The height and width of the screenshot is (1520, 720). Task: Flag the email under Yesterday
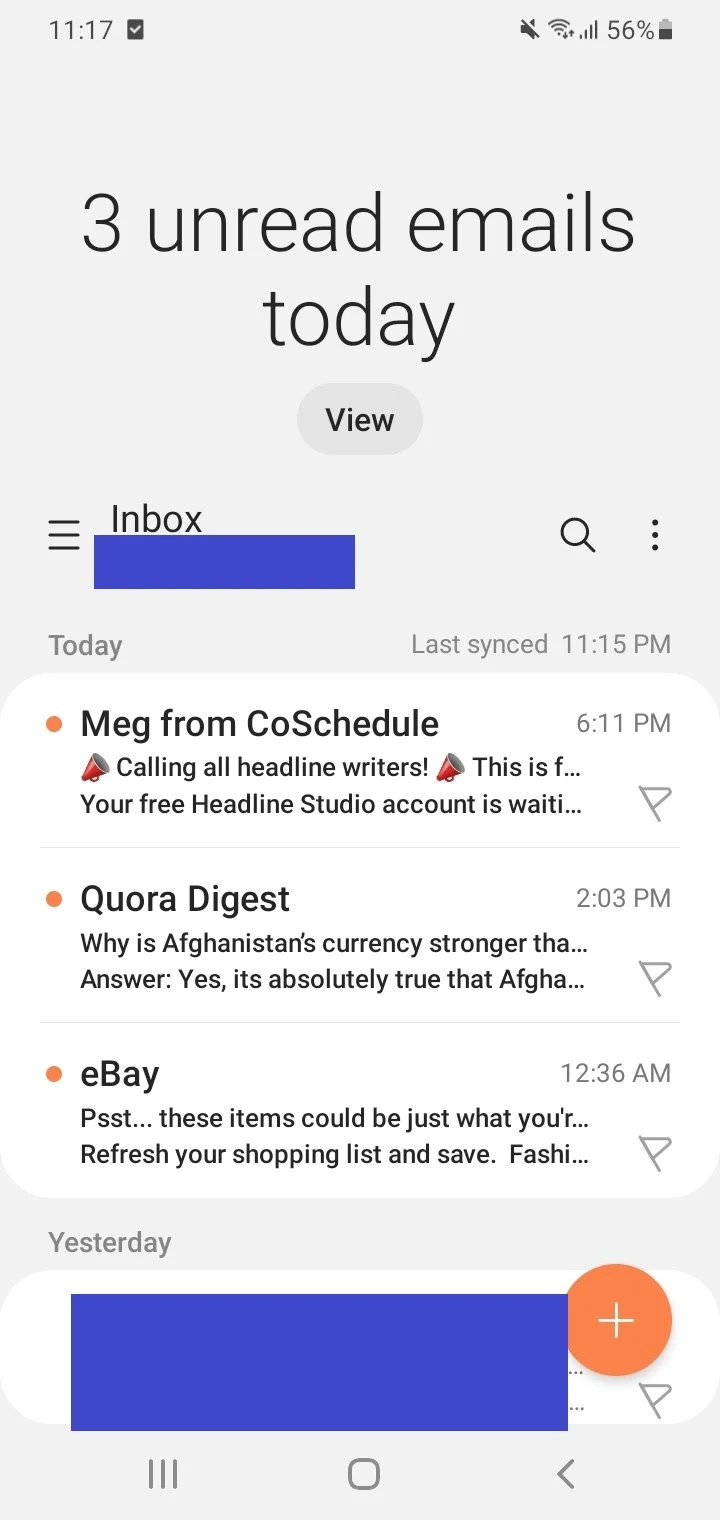click(x=655, y=1400)
